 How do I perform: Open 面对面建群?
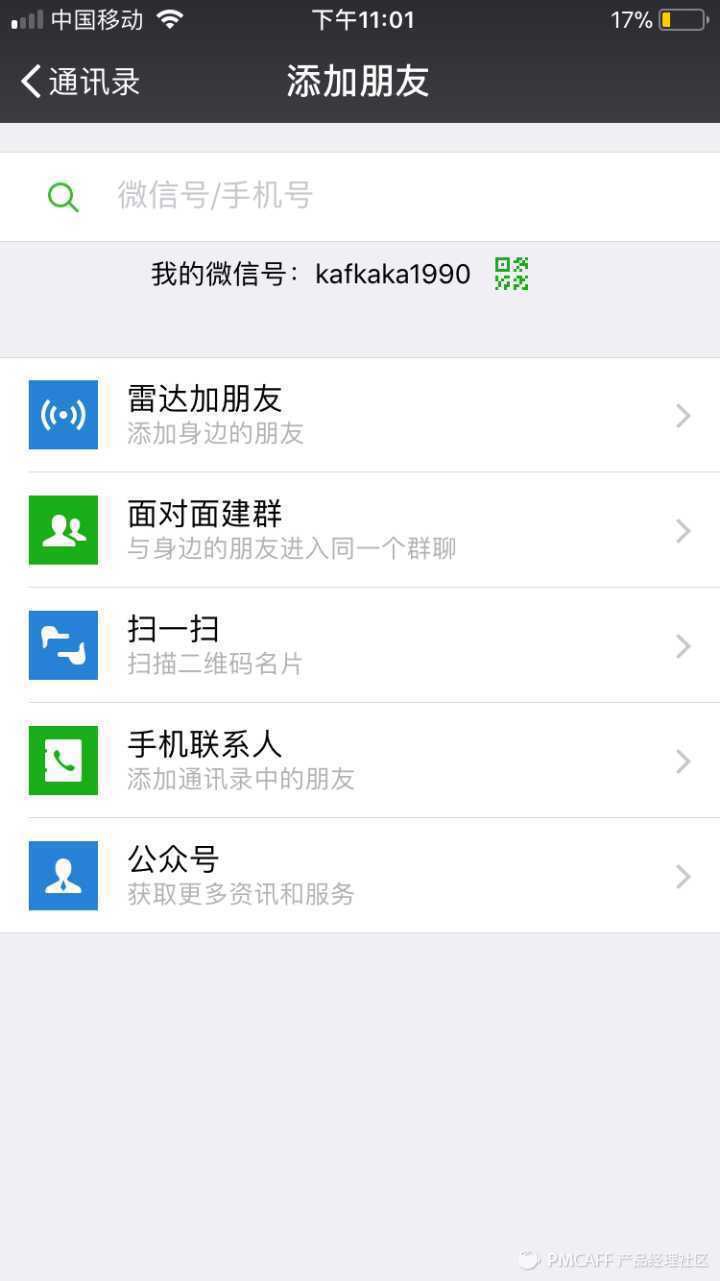click(360, 530)
